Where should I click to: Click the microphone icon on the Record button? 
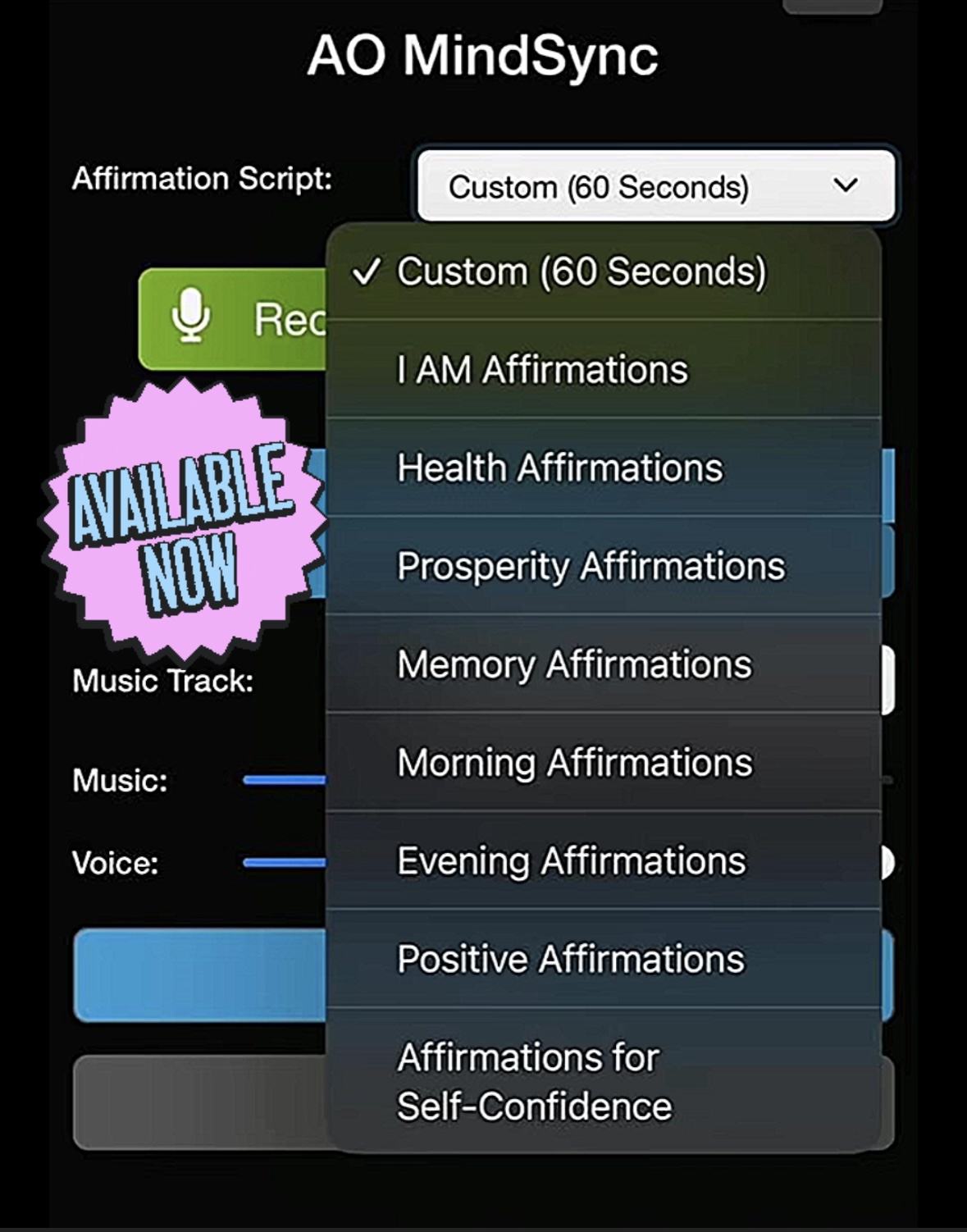click(x=190, y=318)
